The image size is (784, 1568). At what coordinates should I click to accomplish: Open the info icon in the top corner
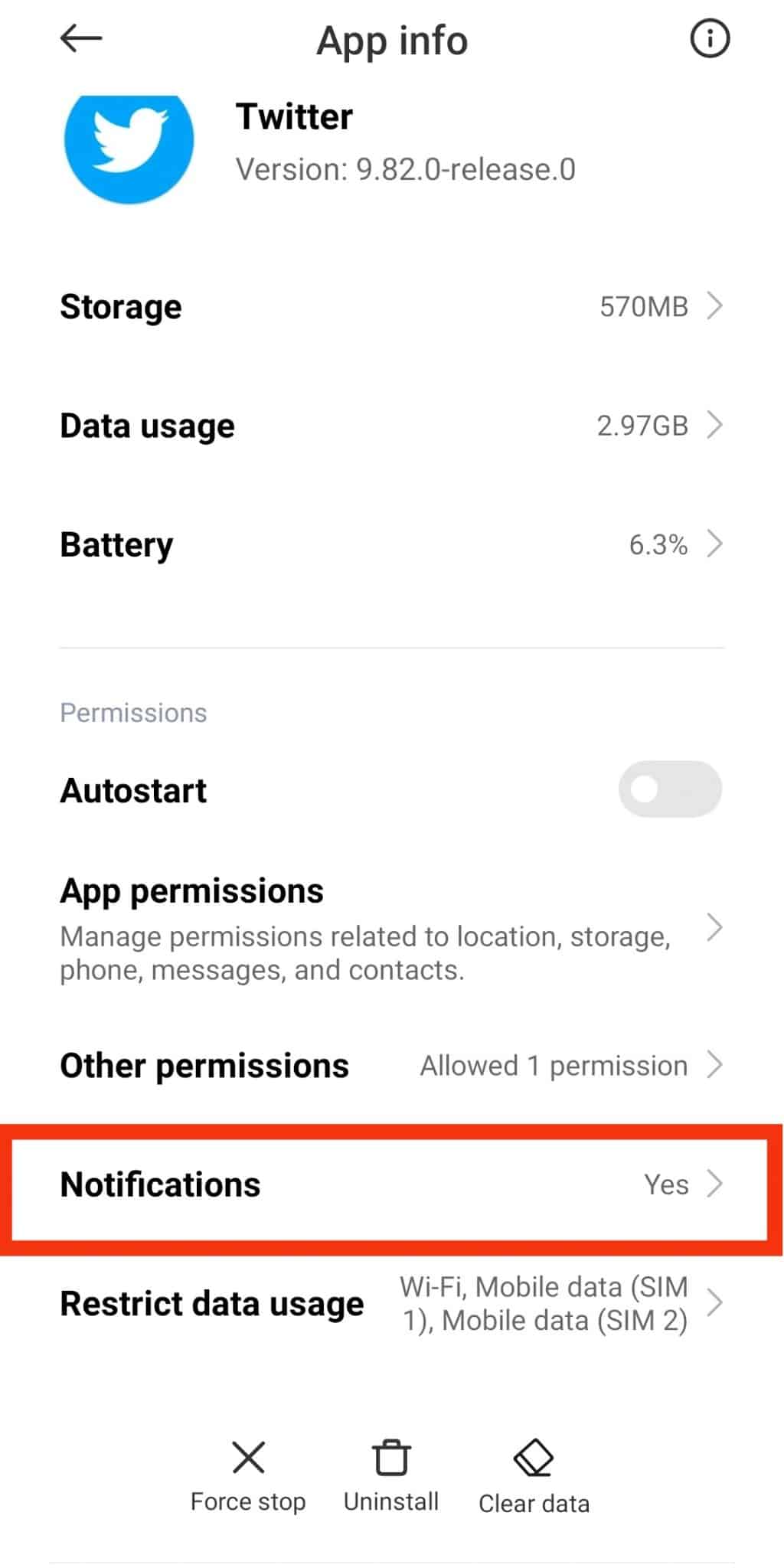pos(709,39)
